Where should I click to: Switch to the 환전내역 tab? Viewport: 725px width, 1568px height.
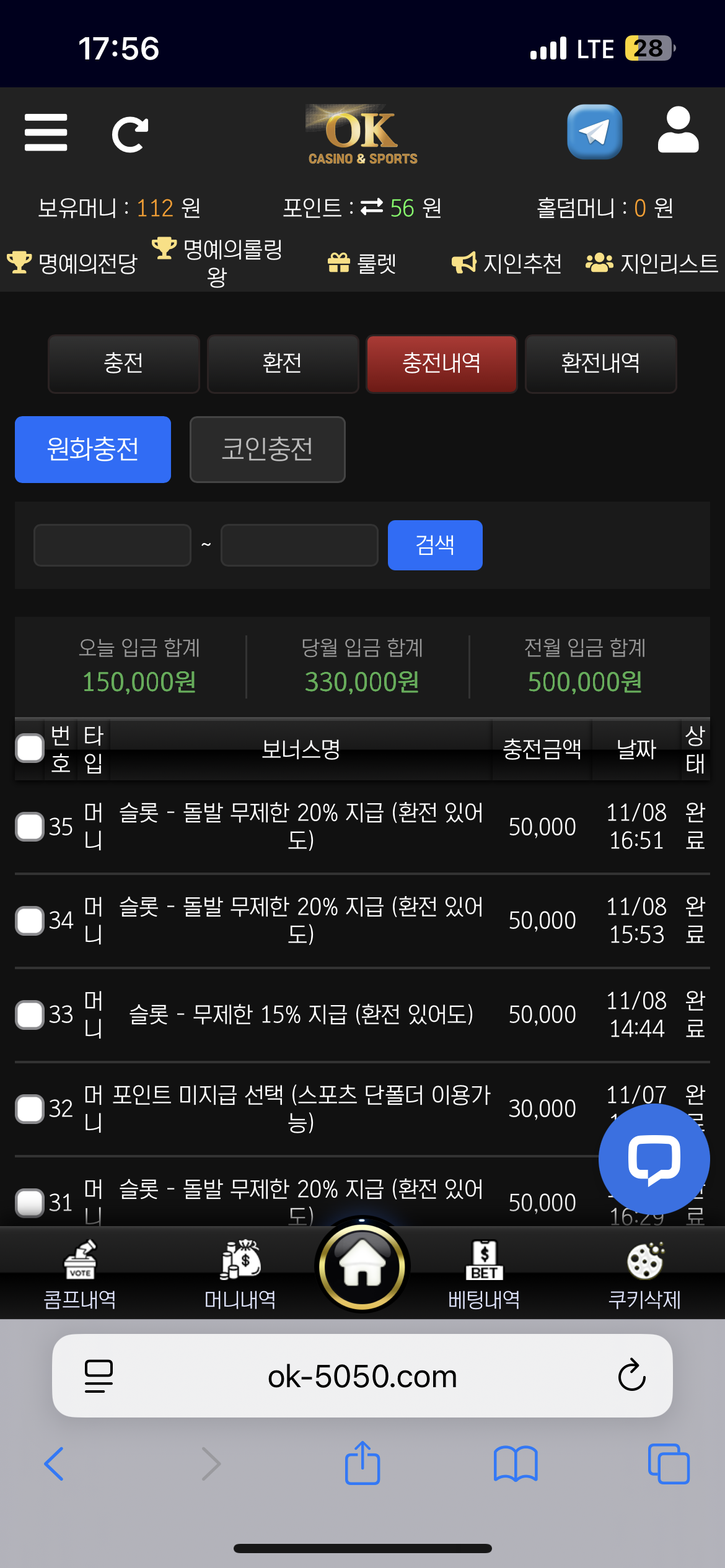pos(600,364)
